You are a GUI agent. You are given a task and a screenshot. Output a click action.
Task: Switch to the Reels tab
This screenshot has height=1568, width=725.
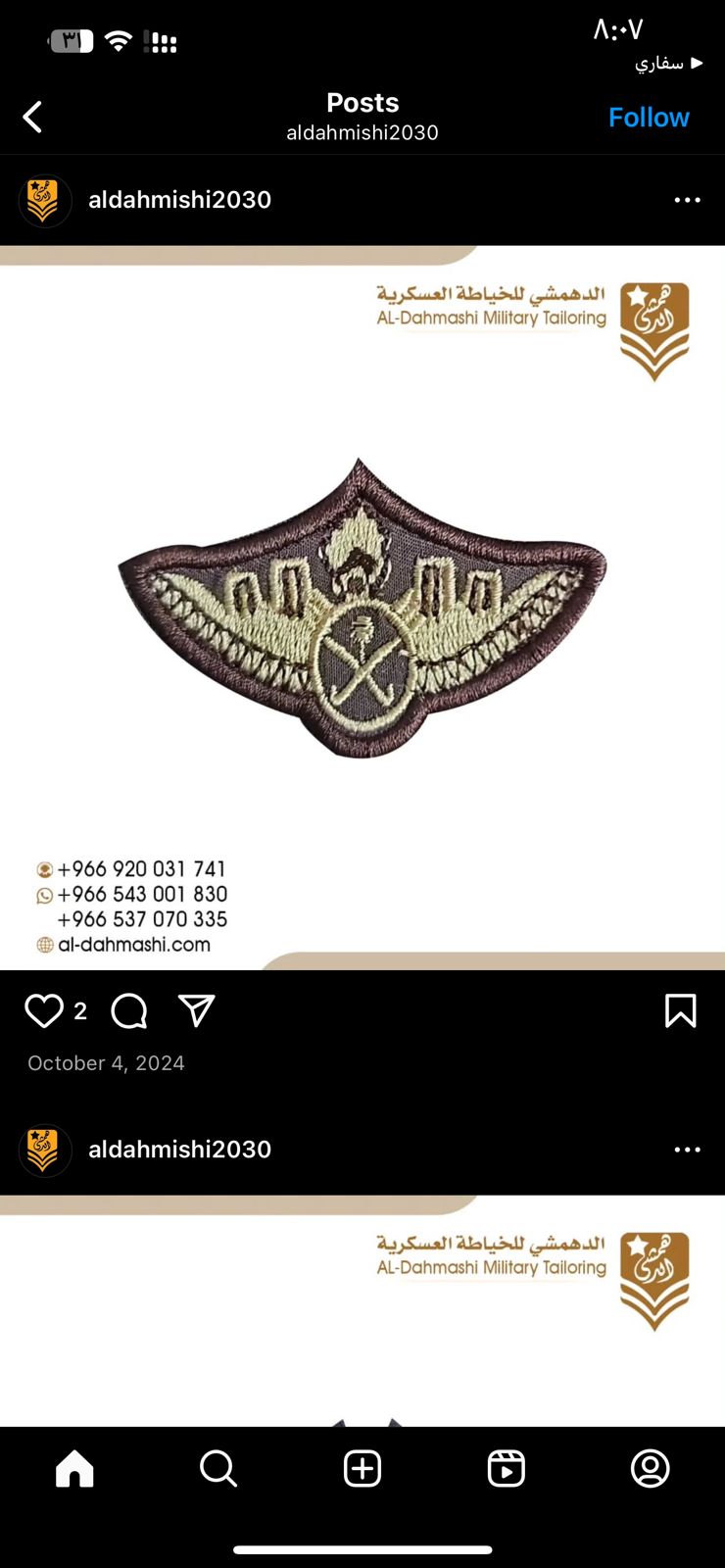pyautogui.click(x=507, y=1468)
